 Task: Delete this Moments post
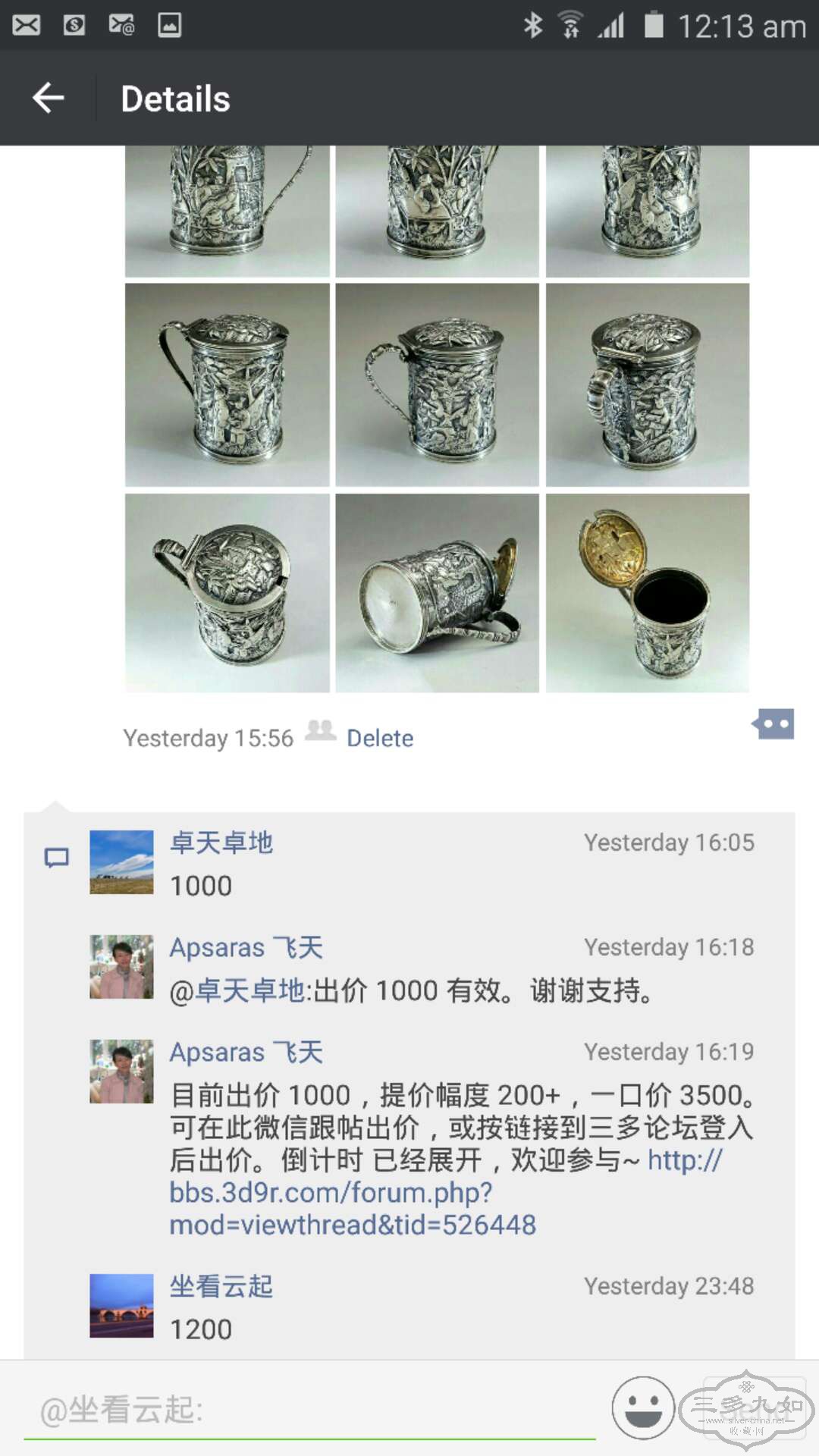[x=379, y=738]
